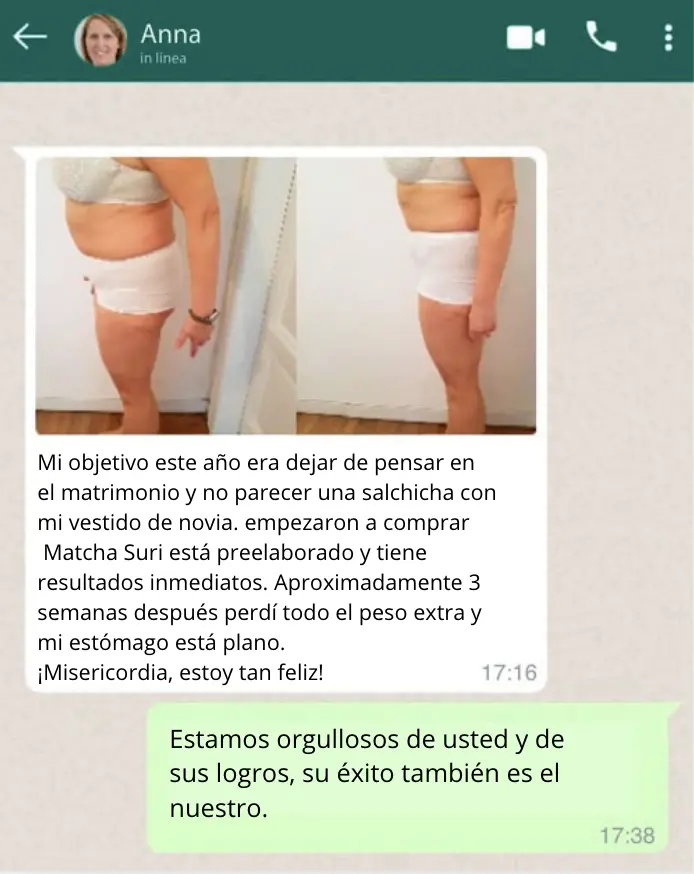The width and height of the screenshot is (694, 874).
Task: Start a voice call with Anna
Action: point(601,37)
